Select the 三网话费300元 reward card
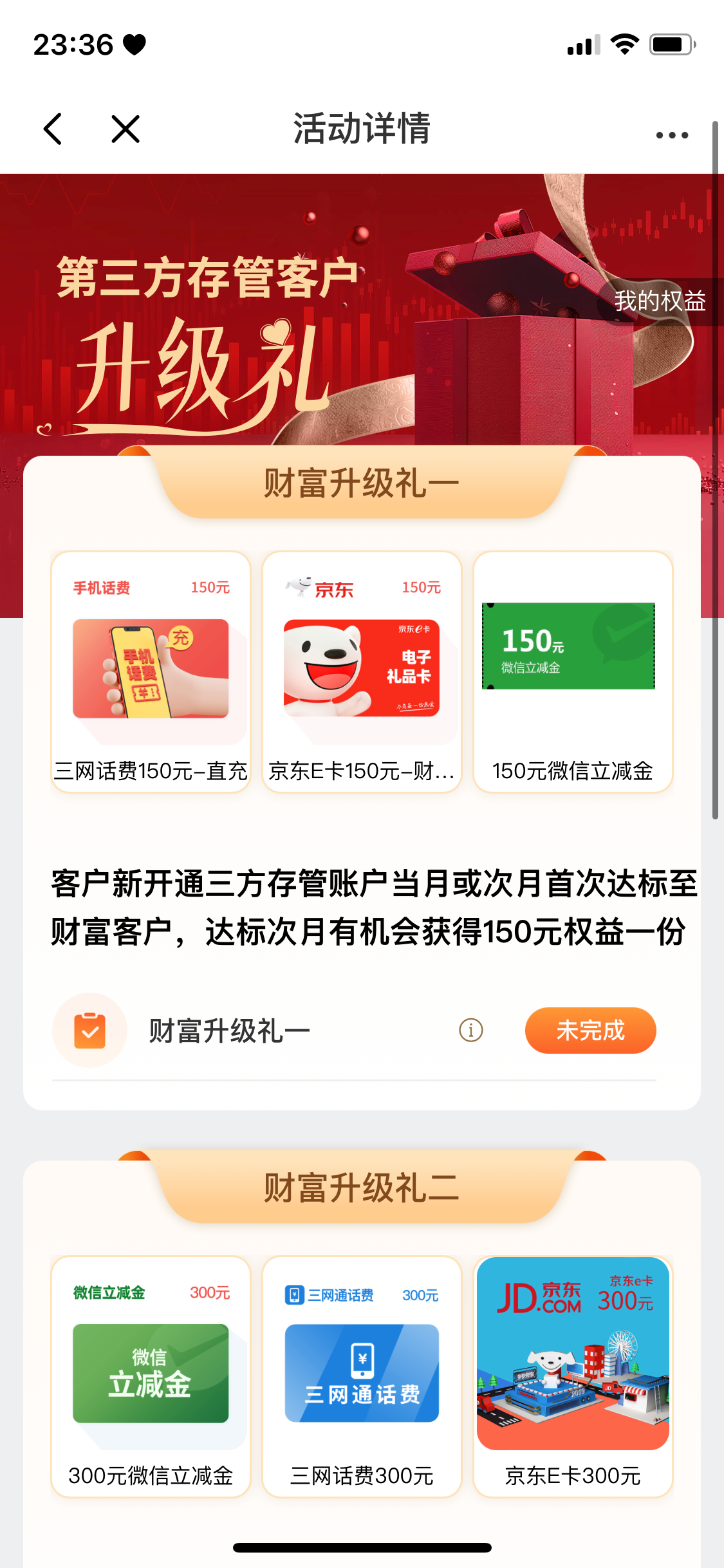Viewport: 724px width, 1568px height. [x=362, y=1376]
